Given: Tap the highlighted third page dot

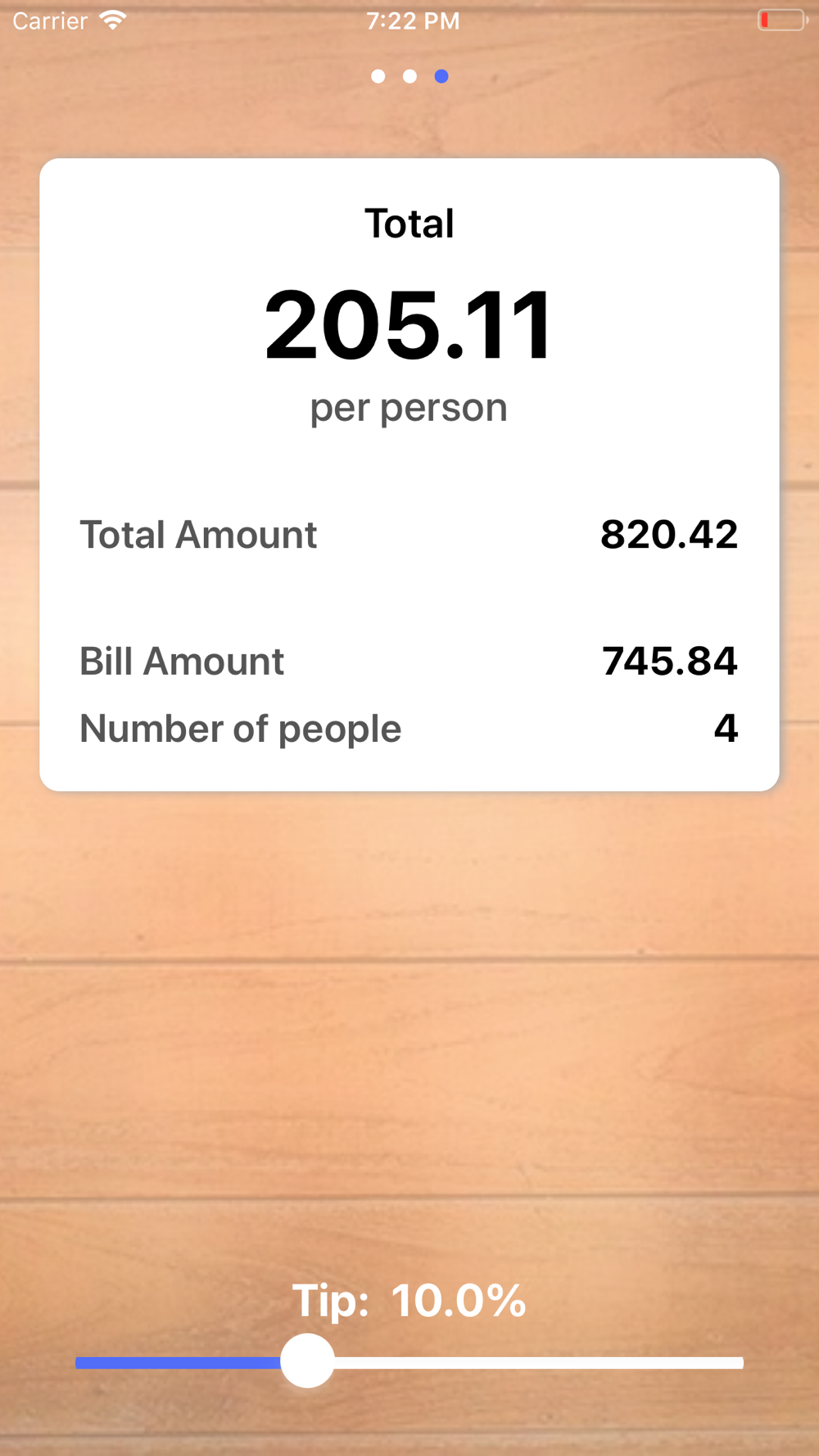Looking at the screenshot, I should (x=441, y=76).
